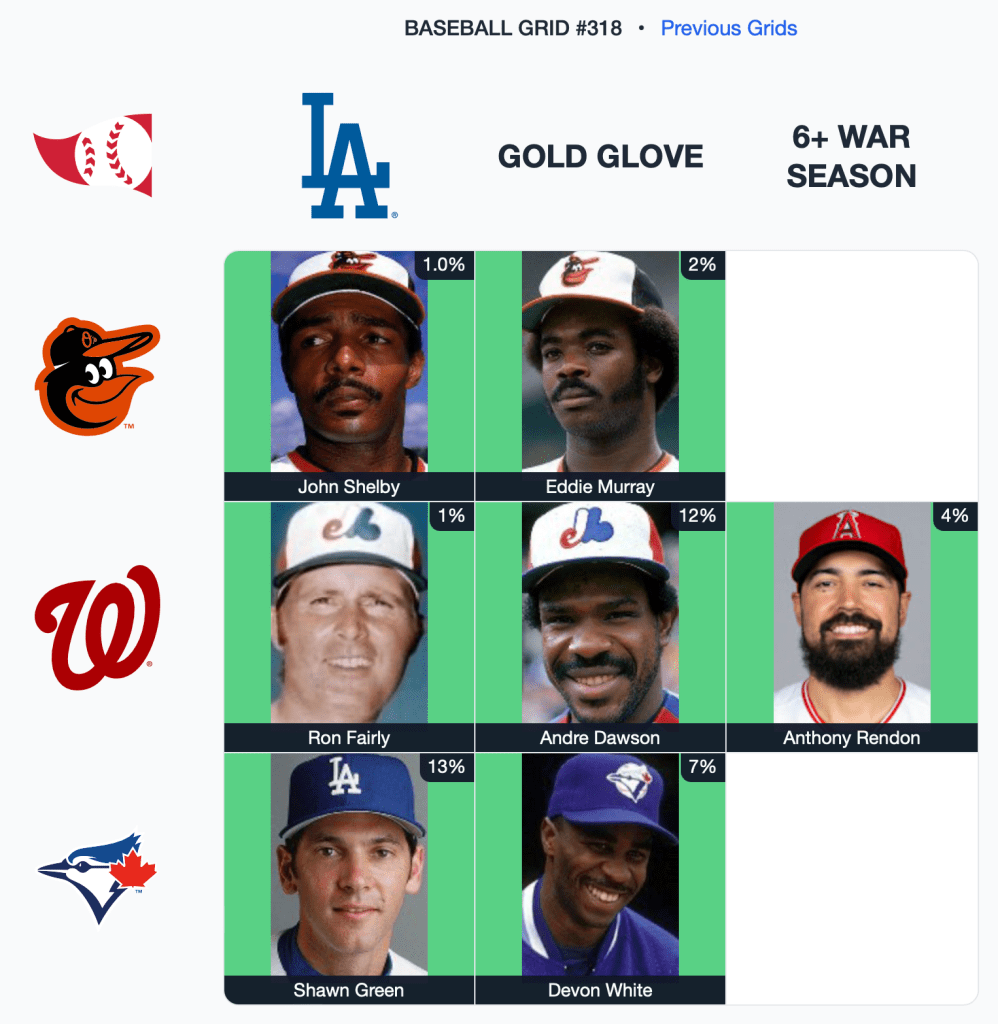Tap the Ron Fairly cell
This screenshot has width=998, height=1024.
coord(349,627)
